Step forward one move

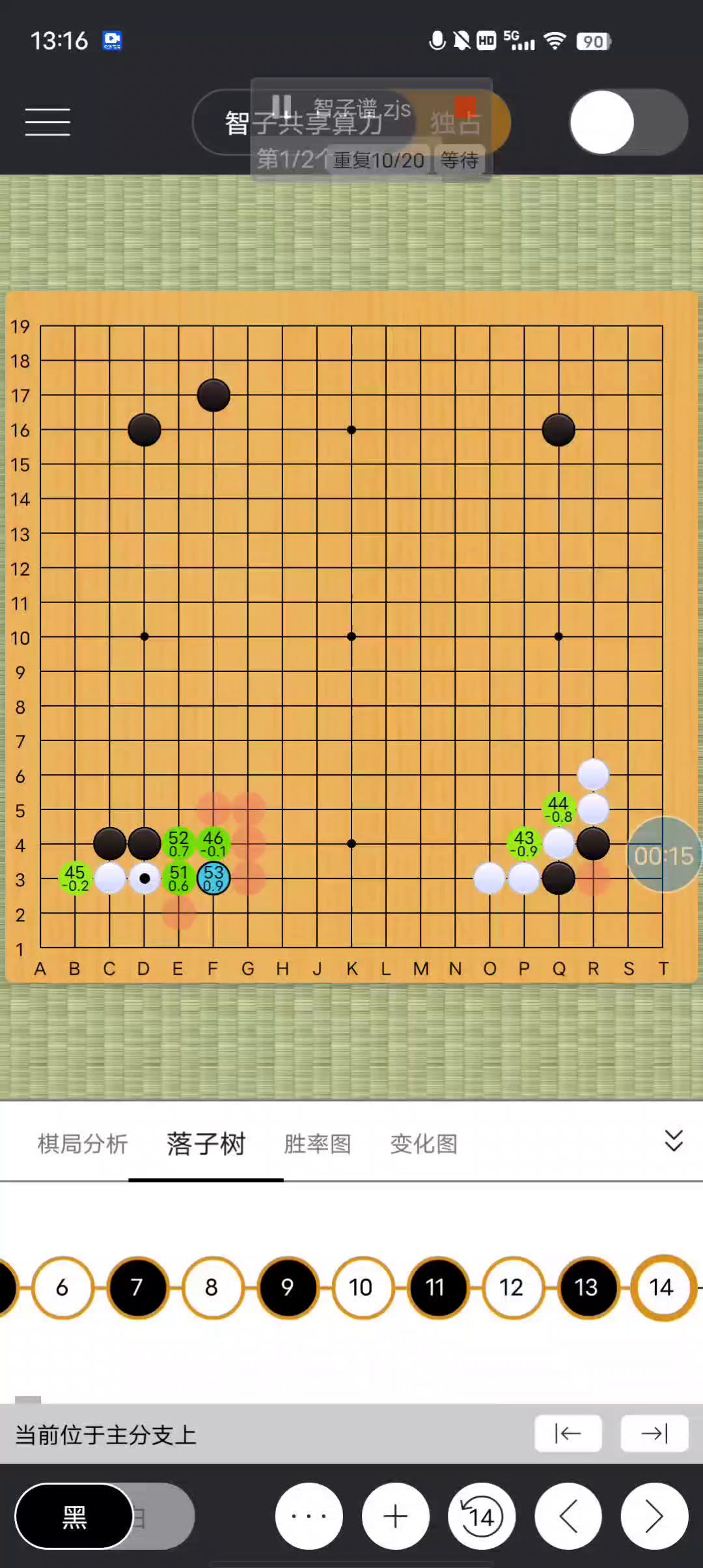point(654,1517)
